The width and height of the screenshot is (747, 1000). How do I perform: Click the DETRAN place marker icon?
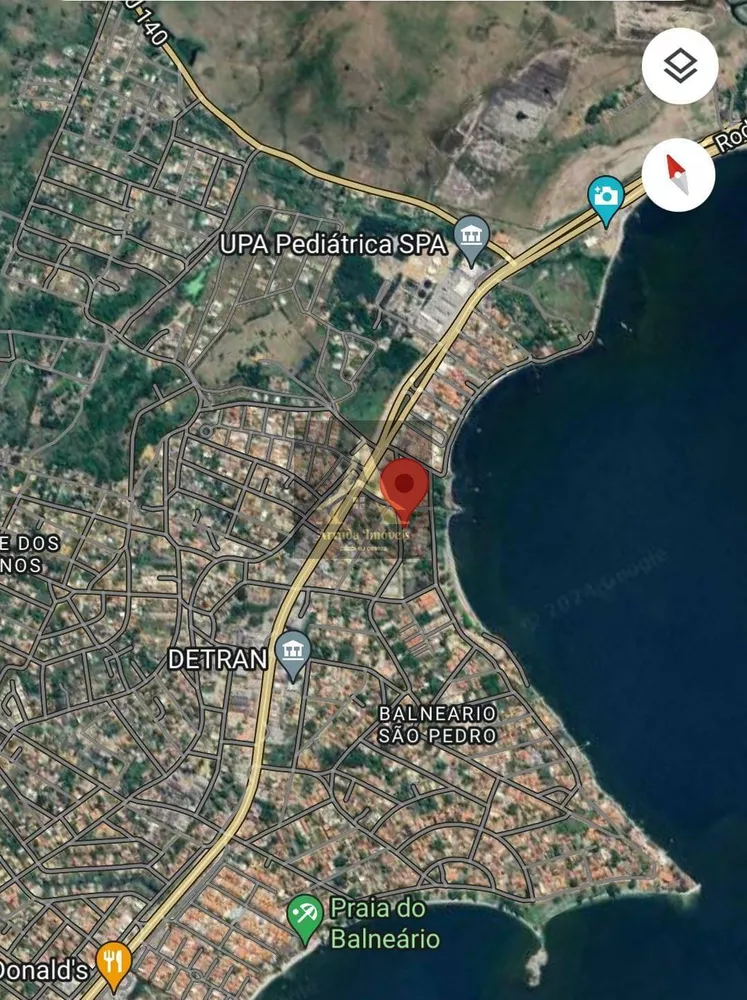294,650
